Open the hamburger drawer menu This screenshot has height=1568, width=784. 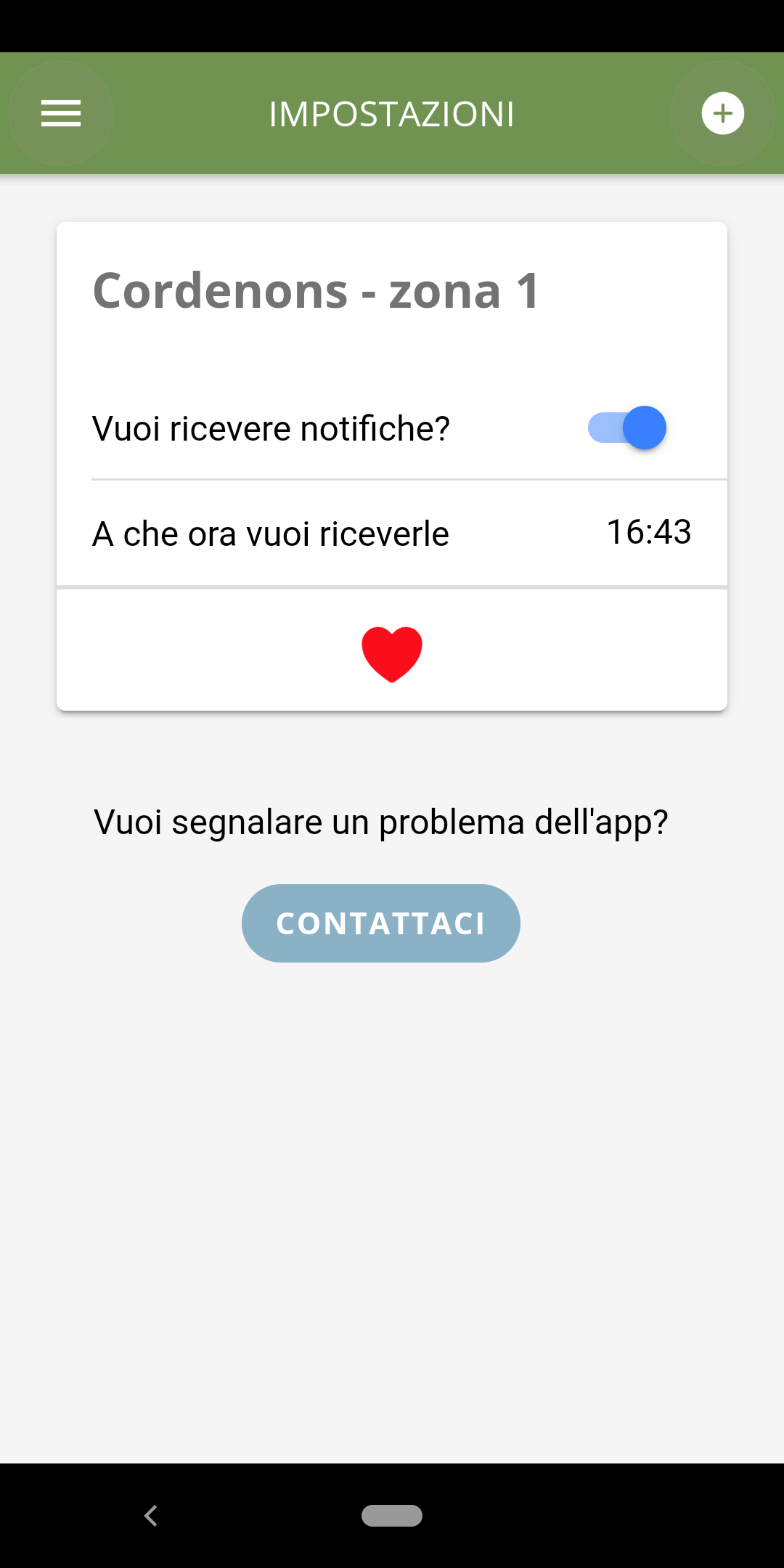click(61, 113)
